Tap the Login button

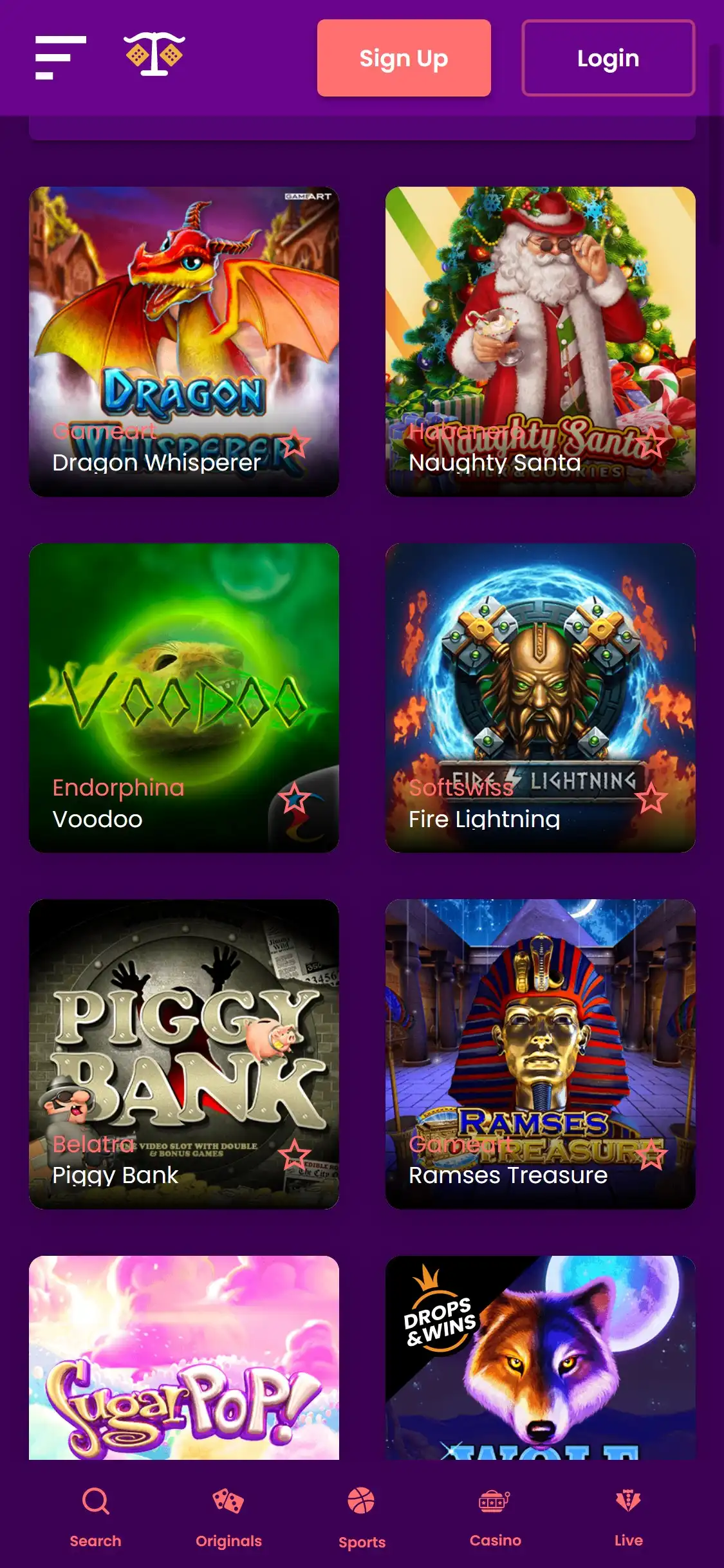pos(608,58)
